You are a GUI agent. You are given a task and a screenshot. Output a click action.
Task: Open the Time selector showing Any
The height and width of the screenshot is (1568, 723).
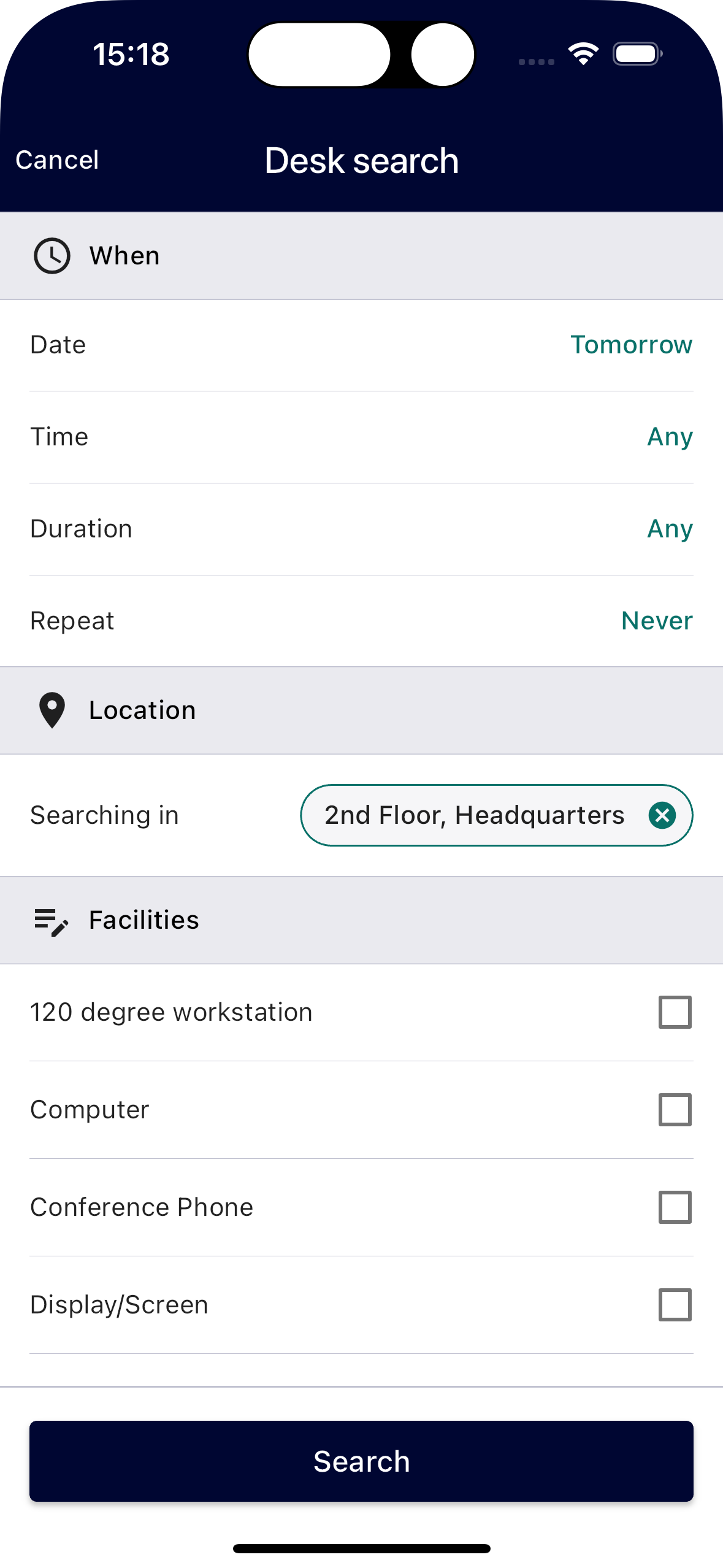tap(669, 437)
